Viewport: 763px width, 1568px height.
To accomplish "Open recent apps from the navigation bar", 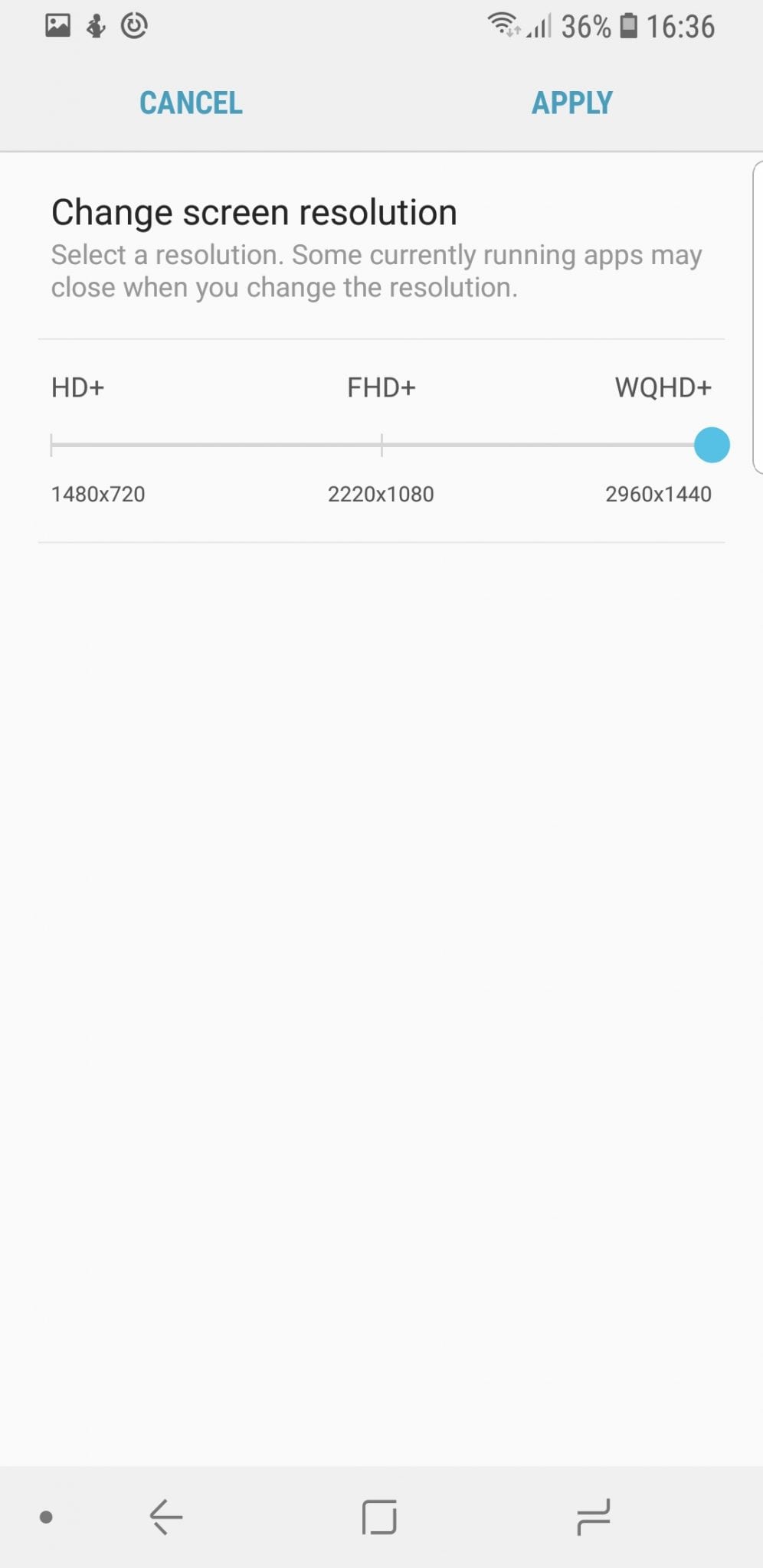I will tap(594, 1517).
